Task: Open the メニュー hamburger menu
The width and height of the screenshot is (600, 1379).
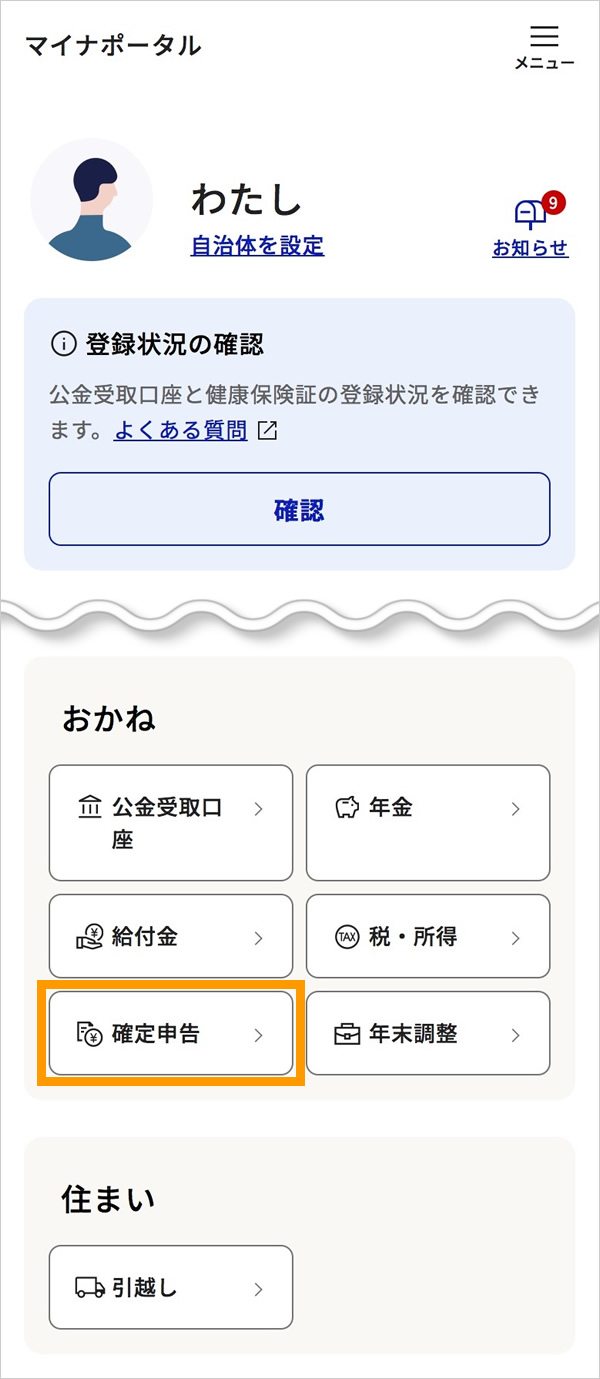Action: [x=544, y=46]
